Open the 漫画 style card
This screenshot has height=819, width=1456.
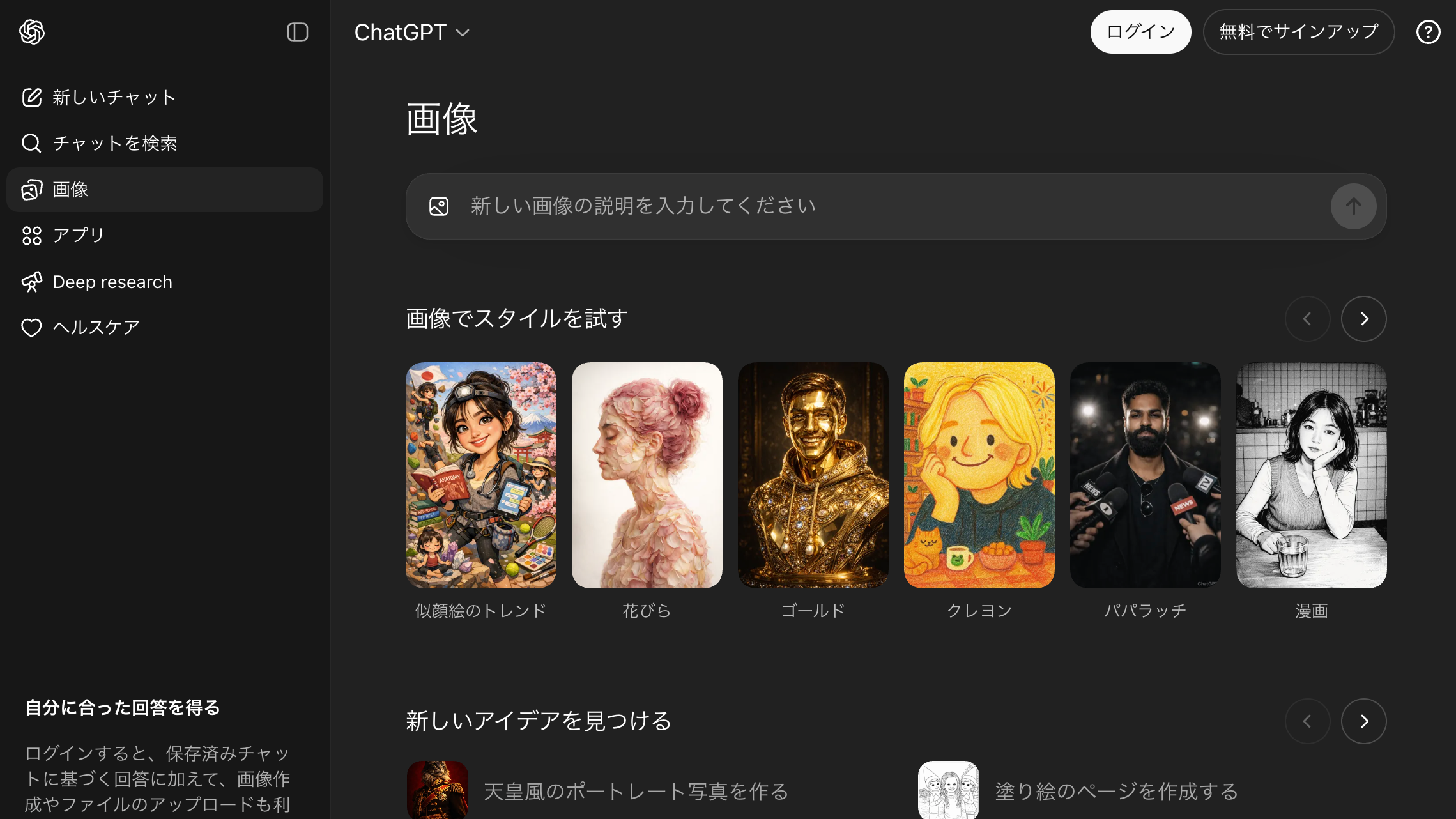(x=1311, y=475)
